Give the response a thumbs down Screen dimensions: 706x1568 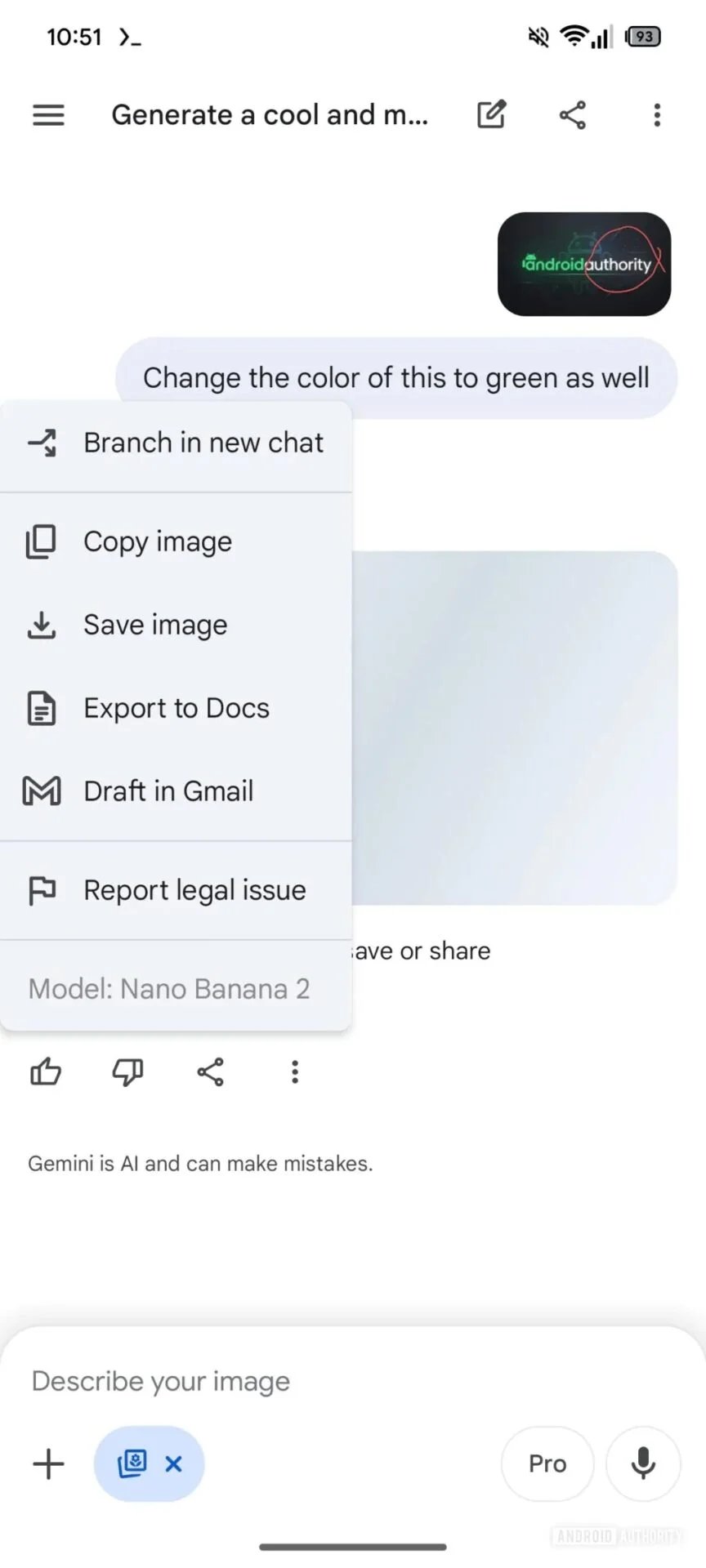point(128,1071)
